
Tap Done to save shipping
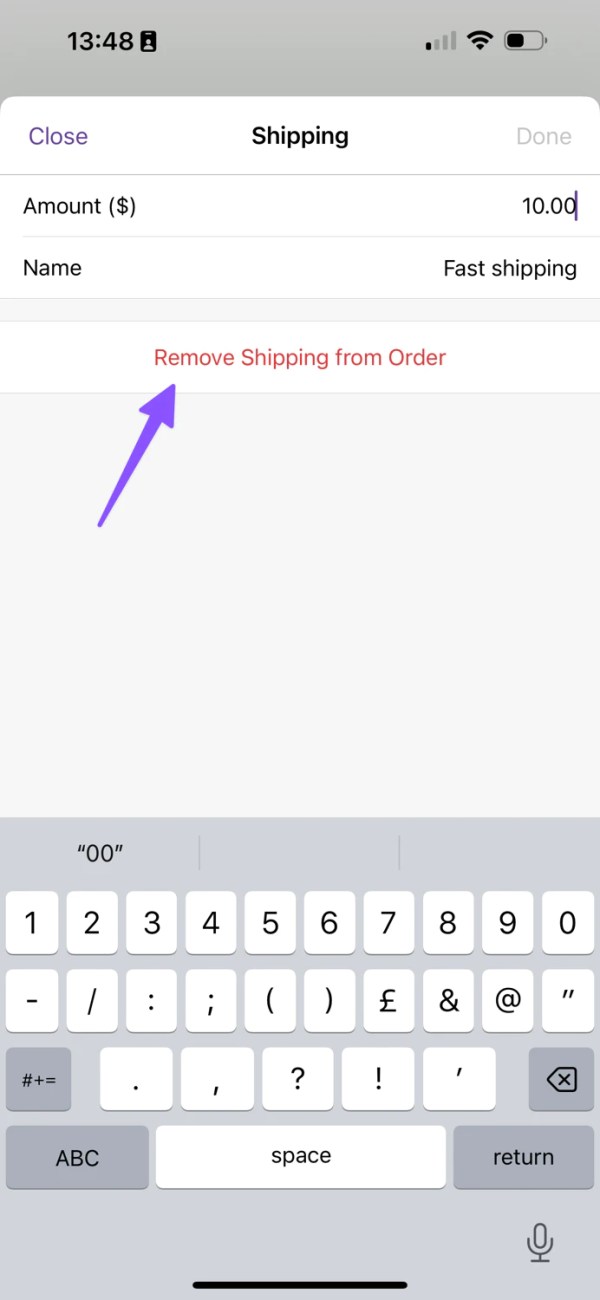tap(543, 136)
